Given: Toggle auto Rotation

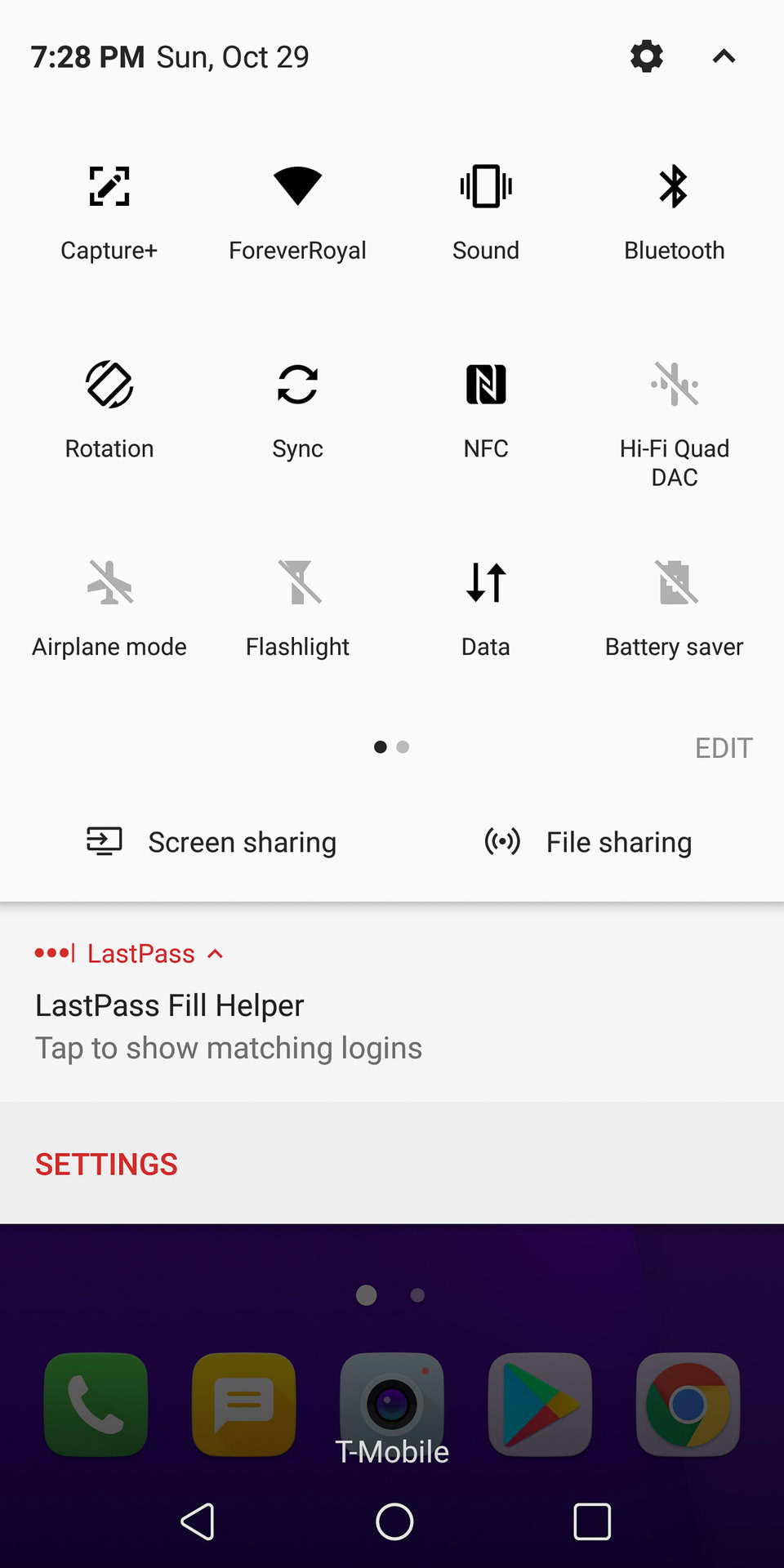Looking at the screenshot, I should tap(109, 385).
